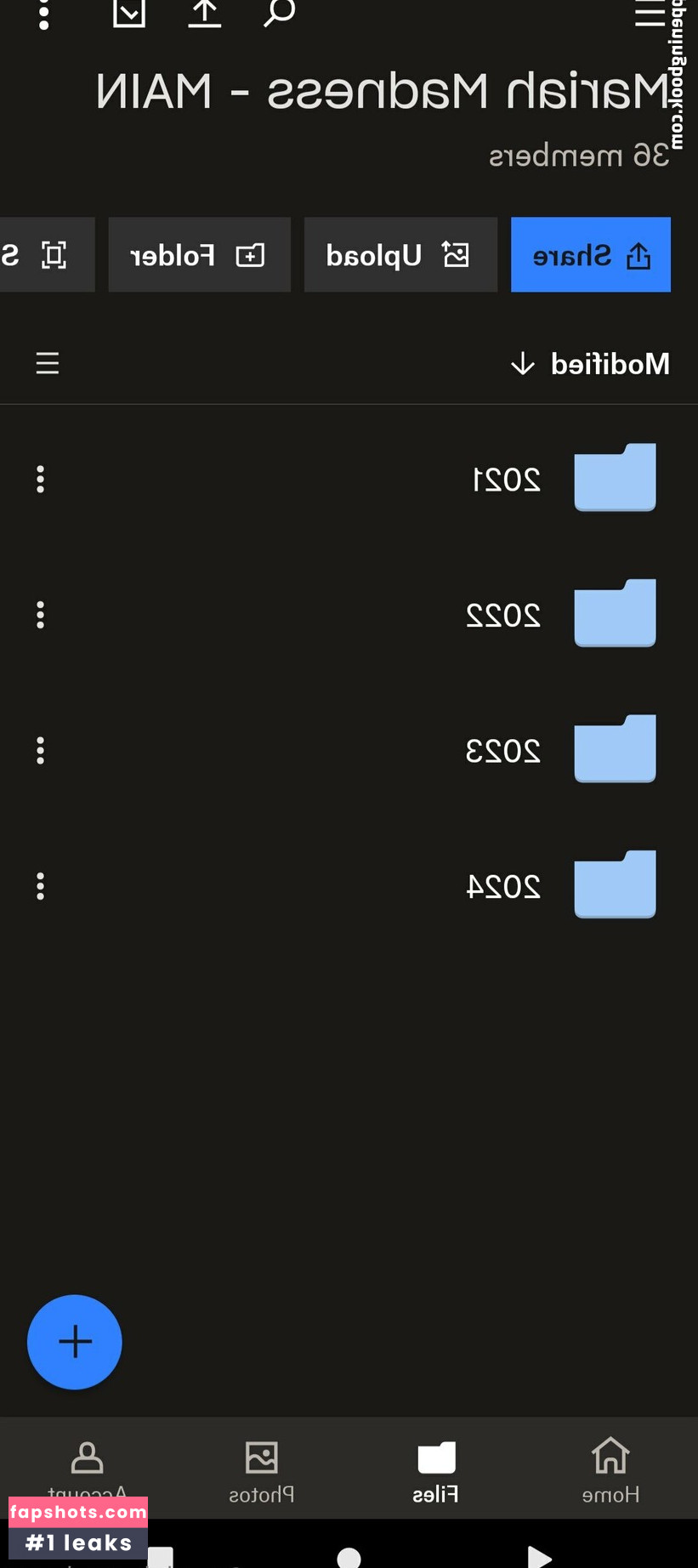Viewport: 698px width, 1568px height.
Task: Open more options for the 2024 folder
Action: coord(40,886)
